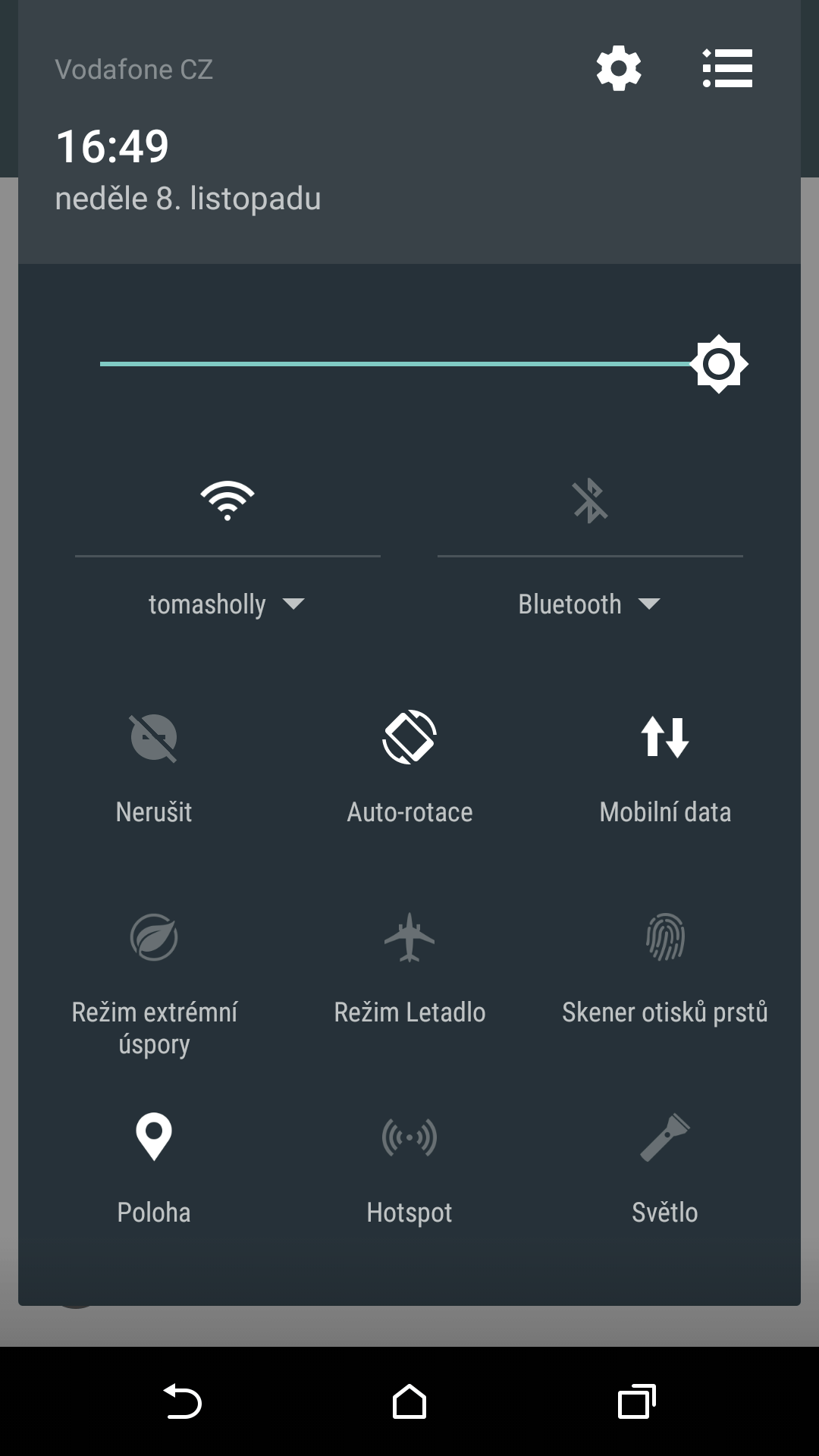Toggle Wi-Fi with the Wi-Fi icon

tap(227, 500)
